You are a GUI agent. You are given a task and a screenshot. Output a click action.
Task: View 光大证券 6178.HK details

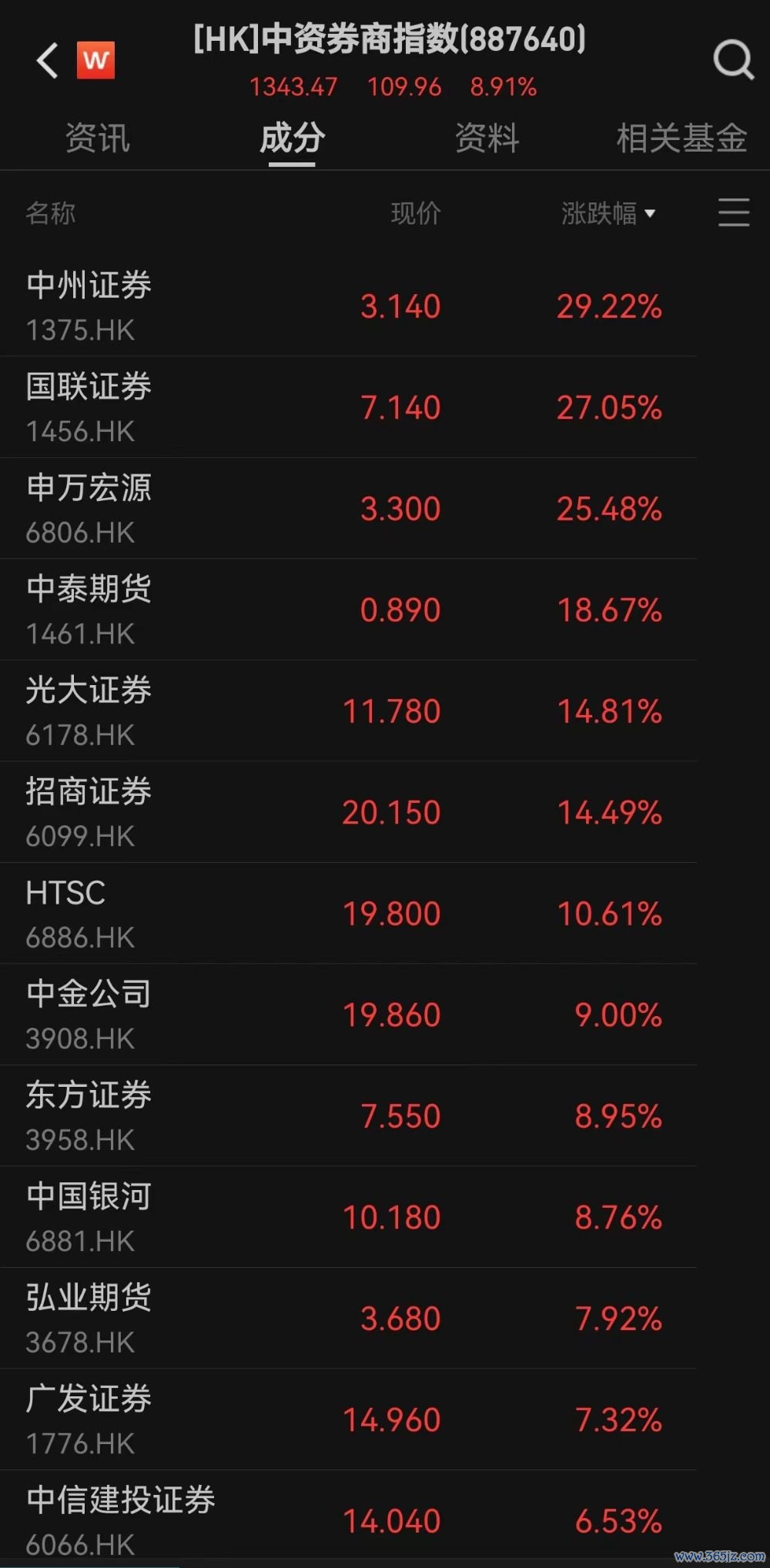point(348,711)
